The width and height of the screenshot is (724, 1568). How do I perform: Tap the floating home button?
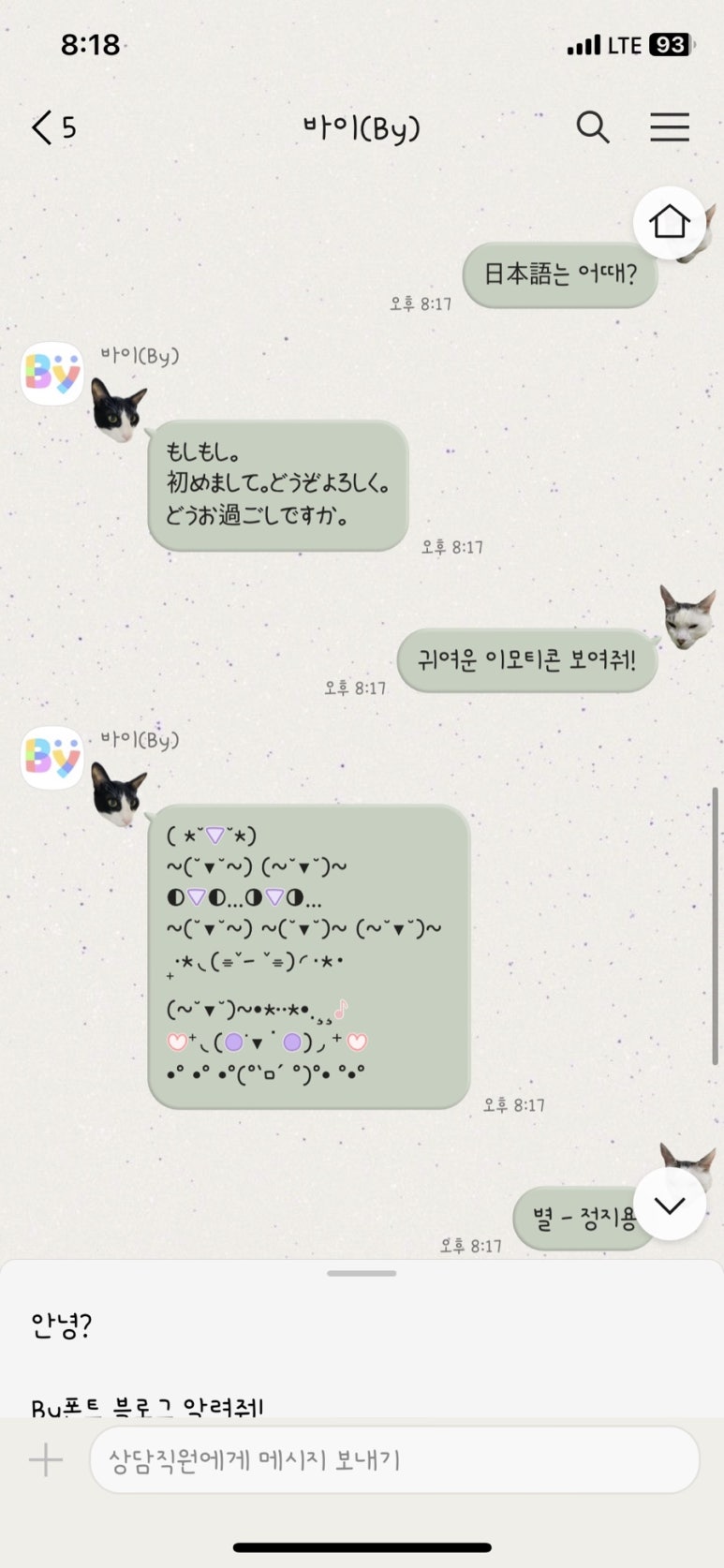click(670, 223)
